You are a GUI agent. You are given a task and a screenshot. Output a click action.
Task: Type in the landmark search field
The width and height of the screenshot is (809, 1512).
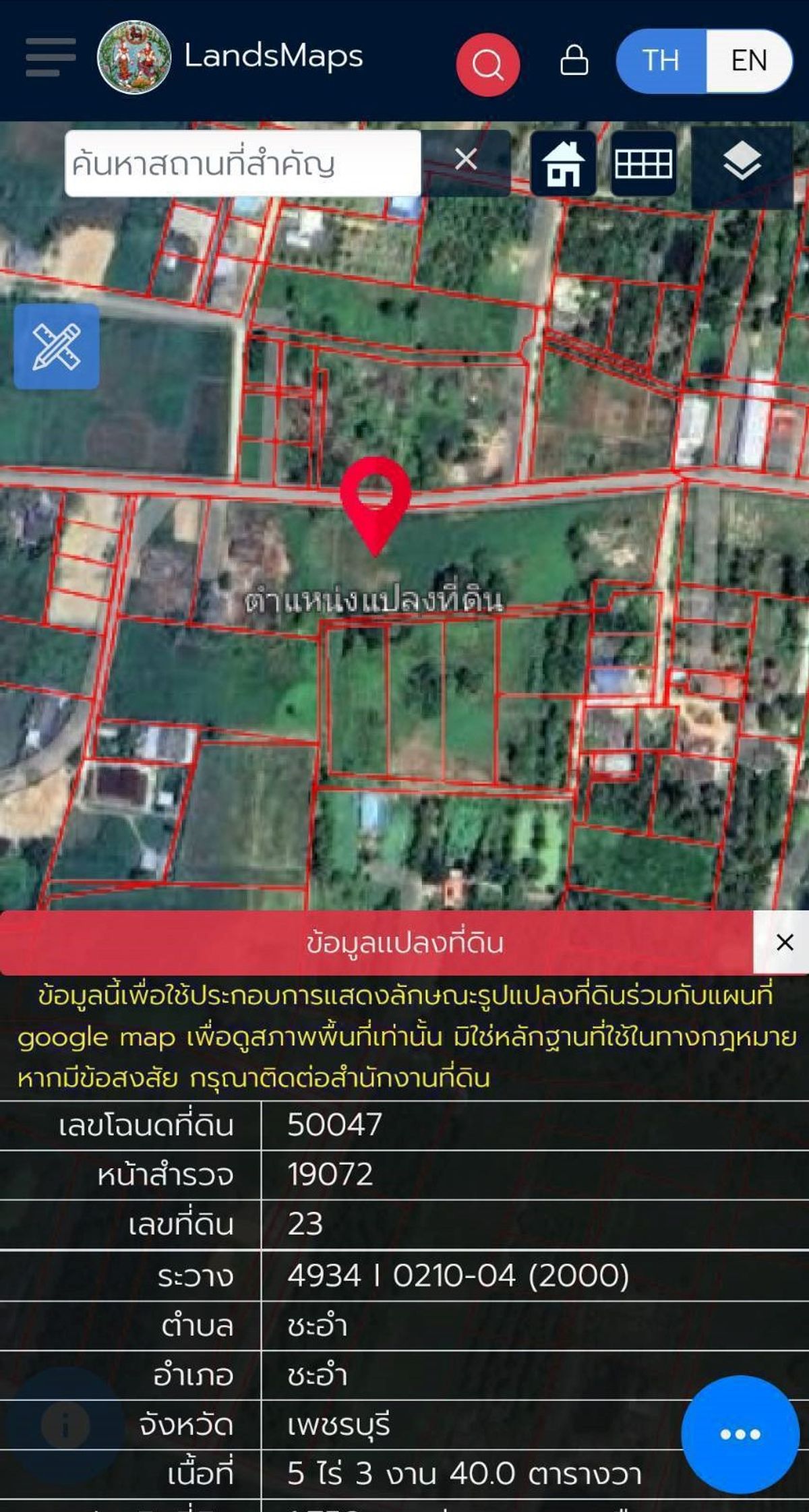coord(243,164)
